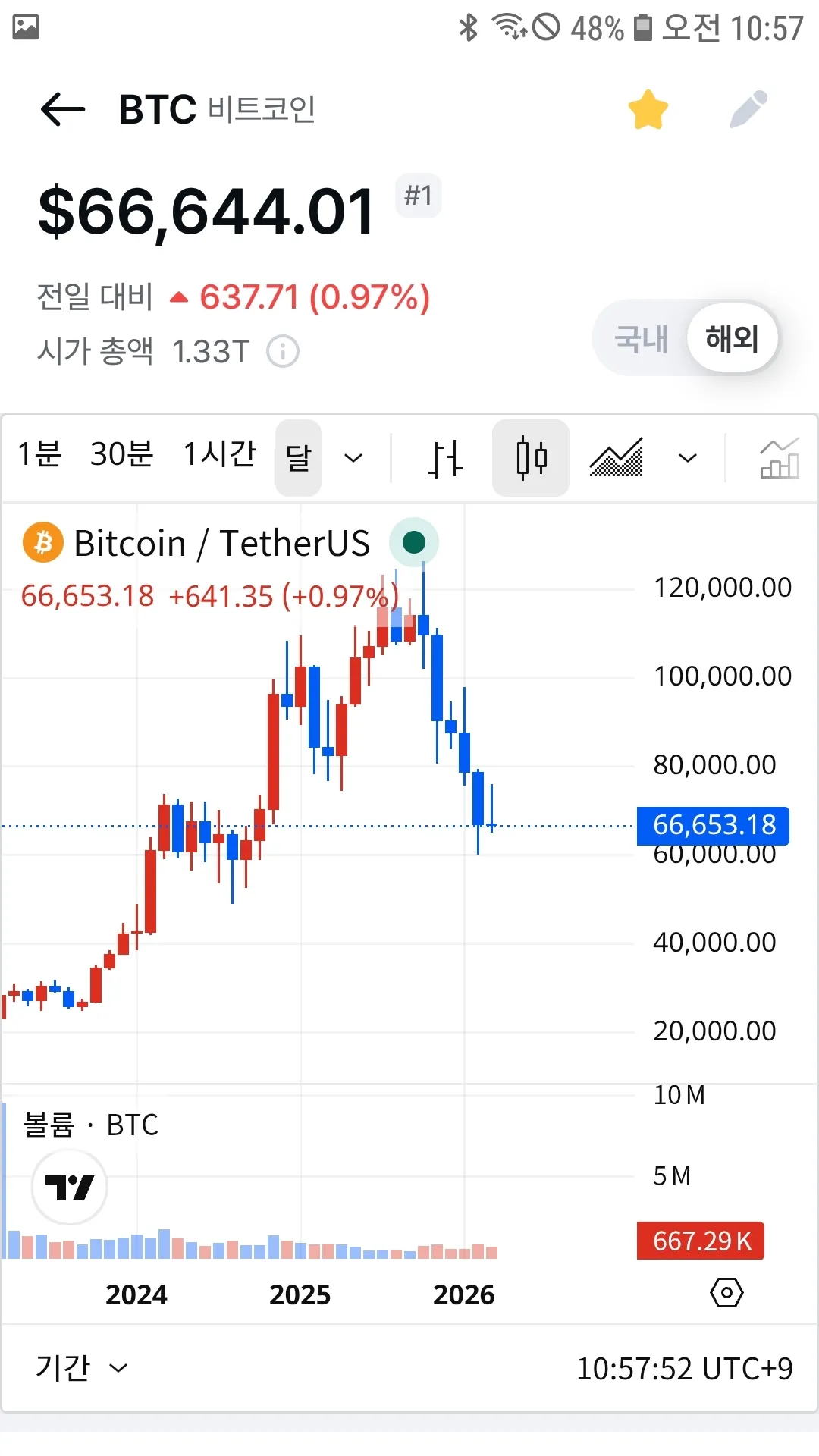Open the indicators chart icon
819x1456 pixels.
[x=779, y=458]
